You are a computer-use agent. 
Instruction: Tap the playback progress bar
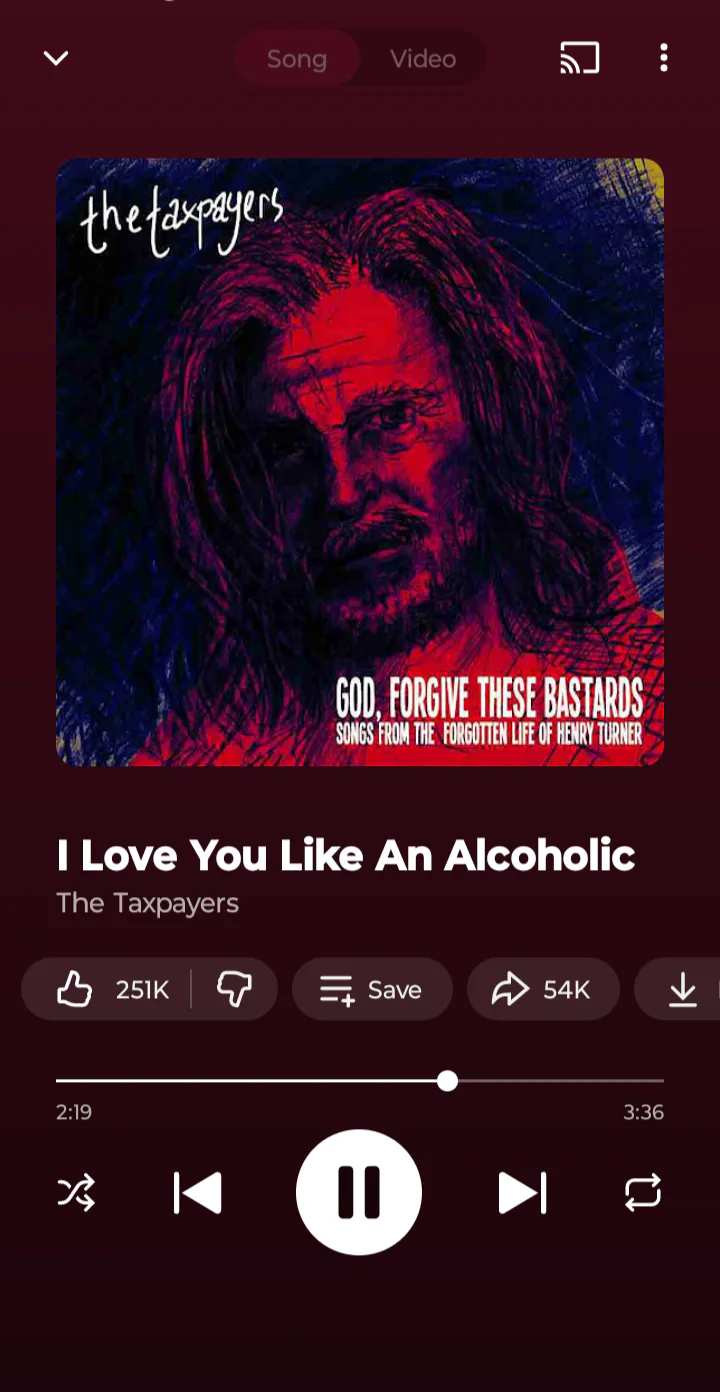pos(360,1081)
